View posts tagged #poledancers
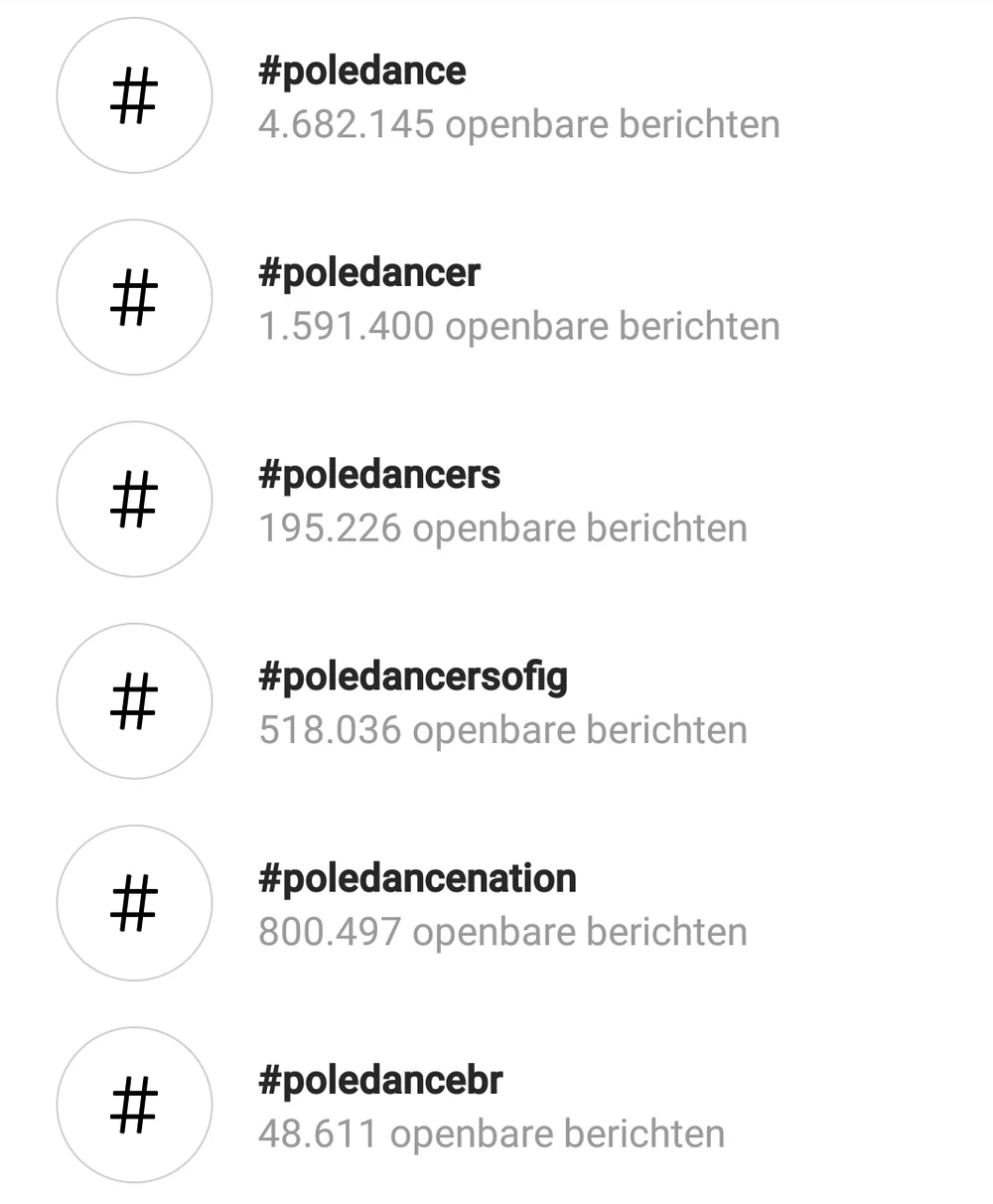The image size is (993, 1204). (378, 476)
